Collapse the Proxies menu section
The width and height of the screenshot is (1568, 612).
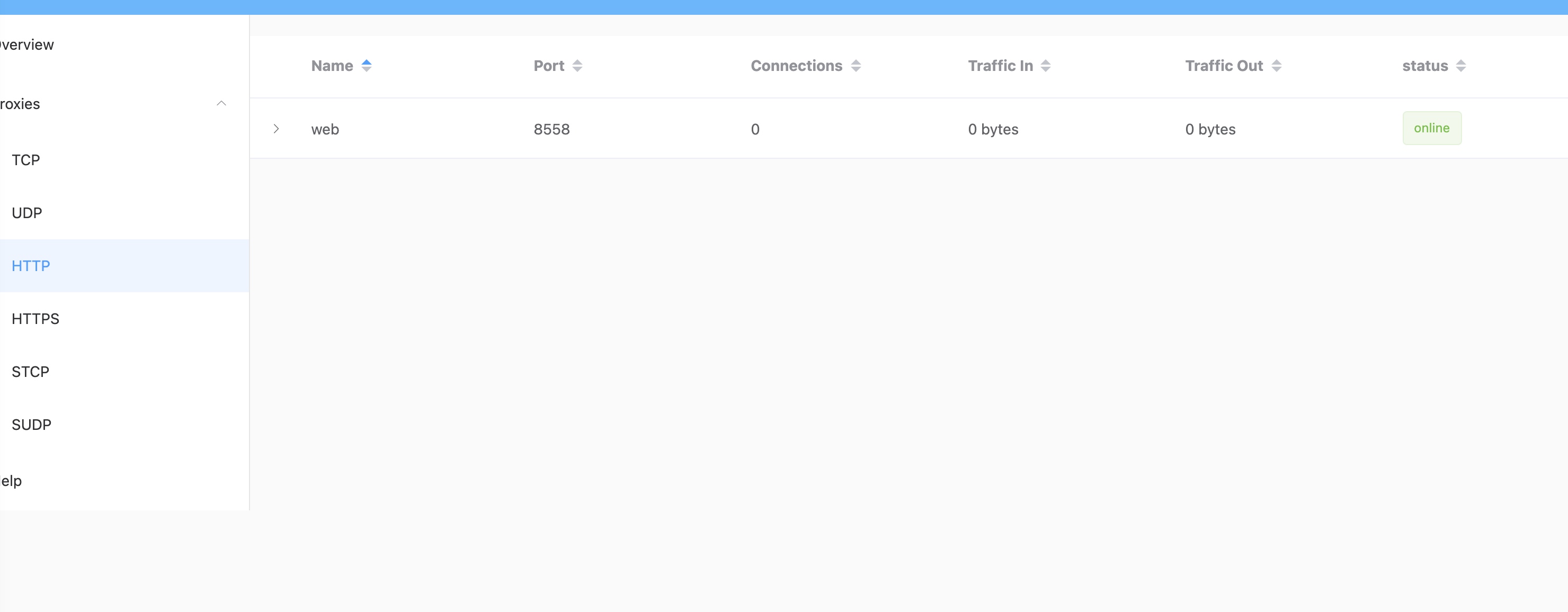point(221,104)
